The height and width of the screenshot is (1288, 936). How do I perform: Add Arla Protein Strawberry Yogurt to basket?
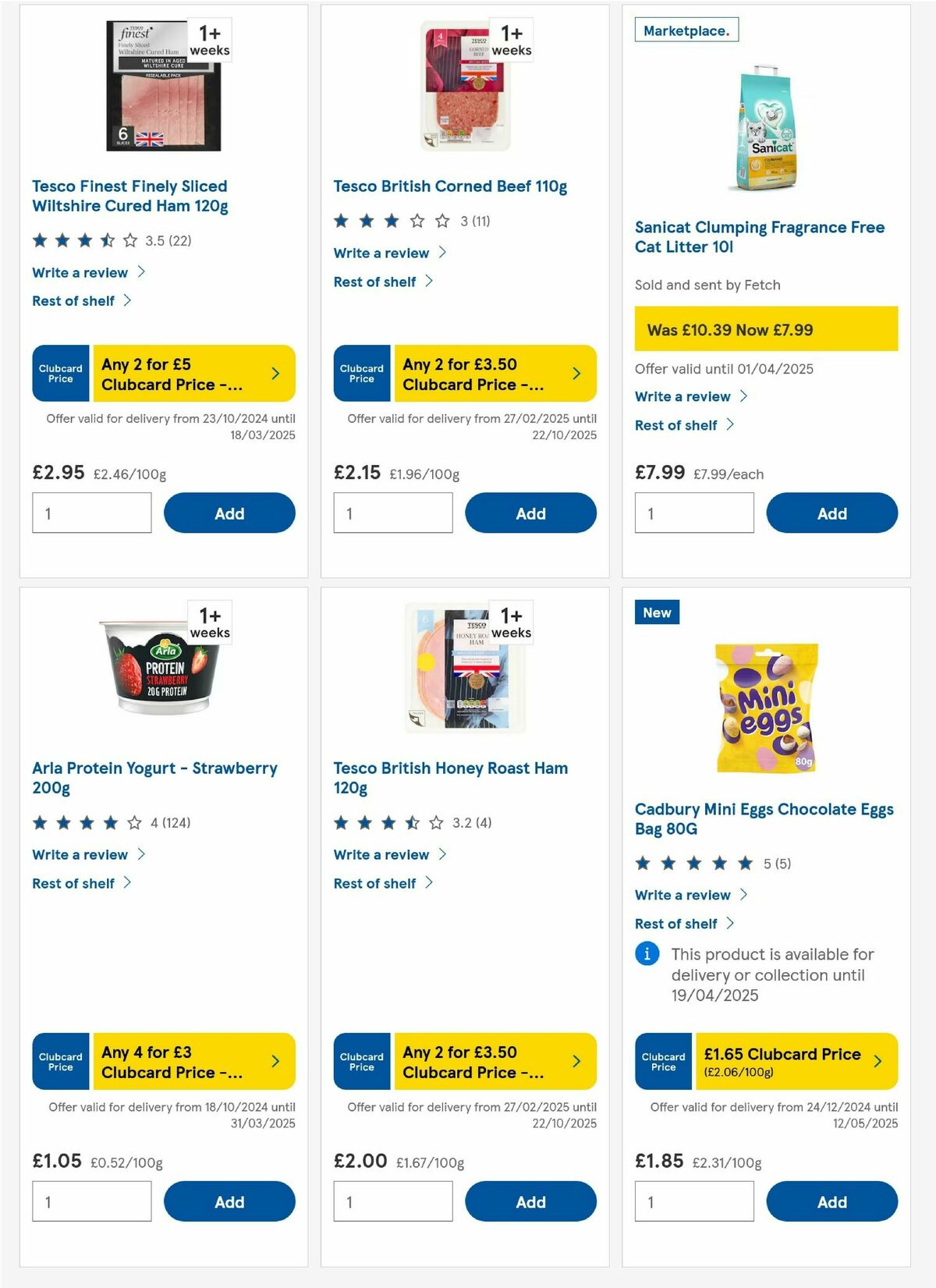(229, 1201)
